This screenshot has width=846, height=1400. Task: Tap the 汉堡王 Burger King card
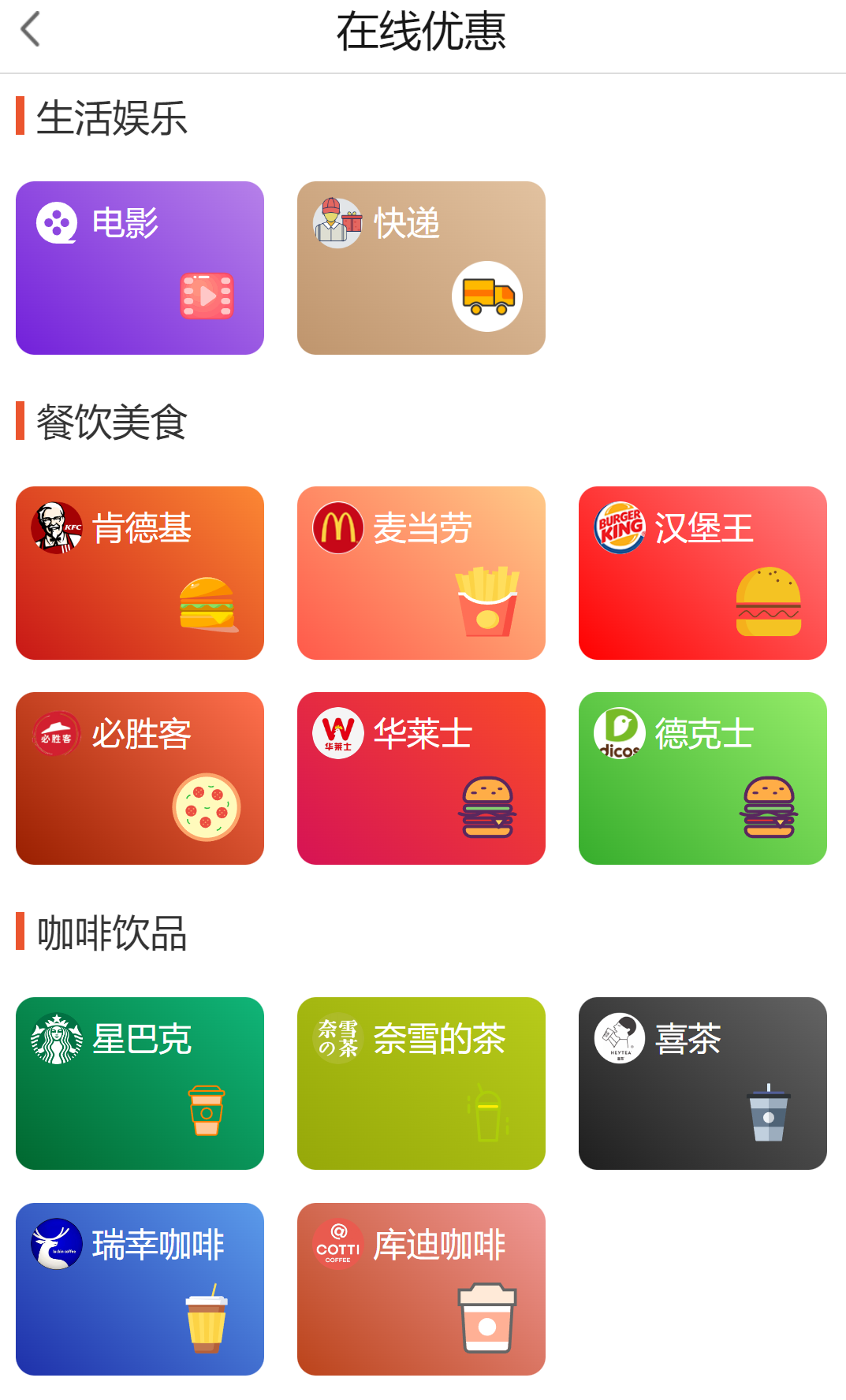click(703, 573)
